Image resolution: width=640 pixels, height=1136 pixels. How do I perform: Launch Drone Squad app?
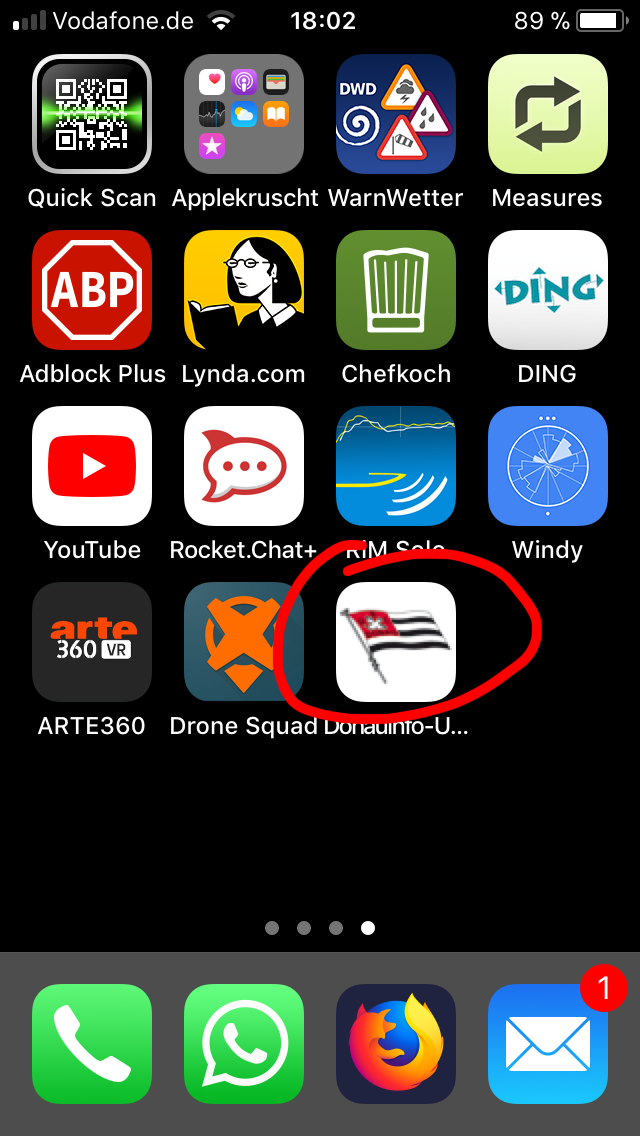tap(244, 642)
